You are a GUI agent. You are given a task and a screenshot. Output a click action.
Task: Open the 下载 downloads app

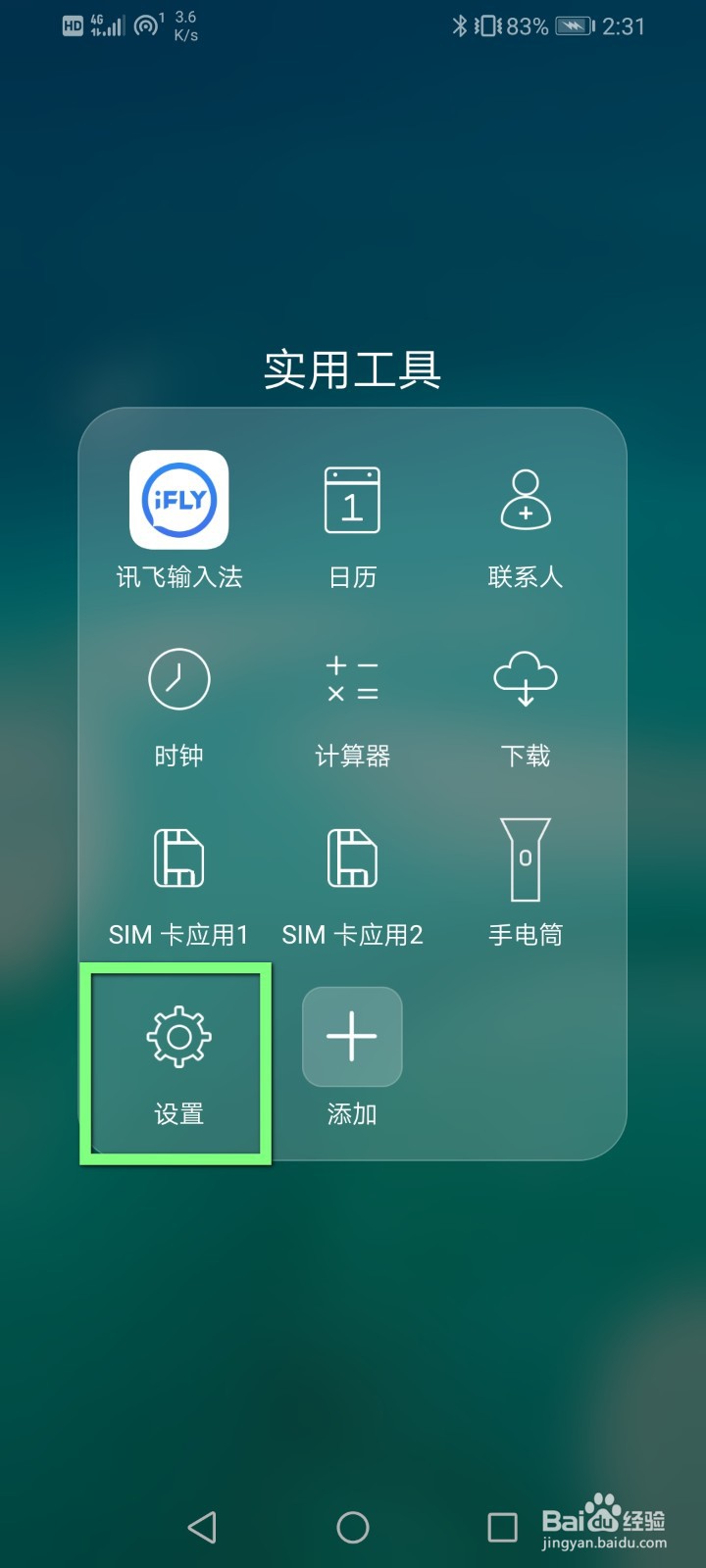(525, 678)
